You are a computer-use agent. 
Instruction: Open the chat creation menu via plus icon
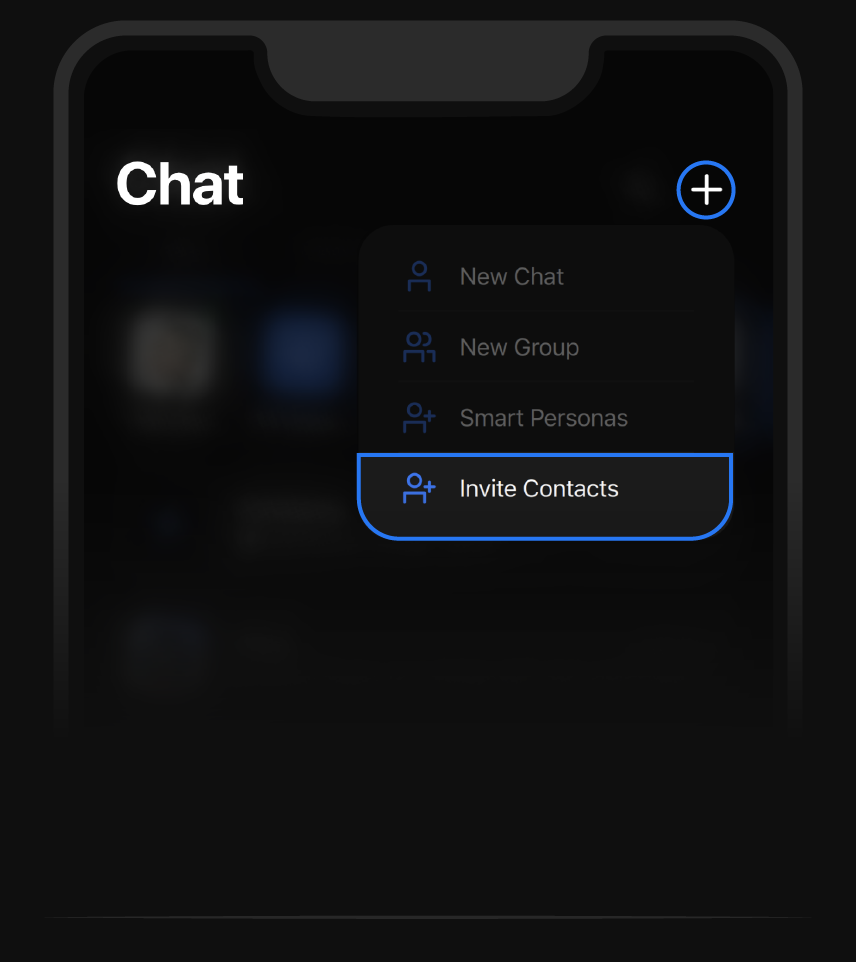(x=706, y=190)
